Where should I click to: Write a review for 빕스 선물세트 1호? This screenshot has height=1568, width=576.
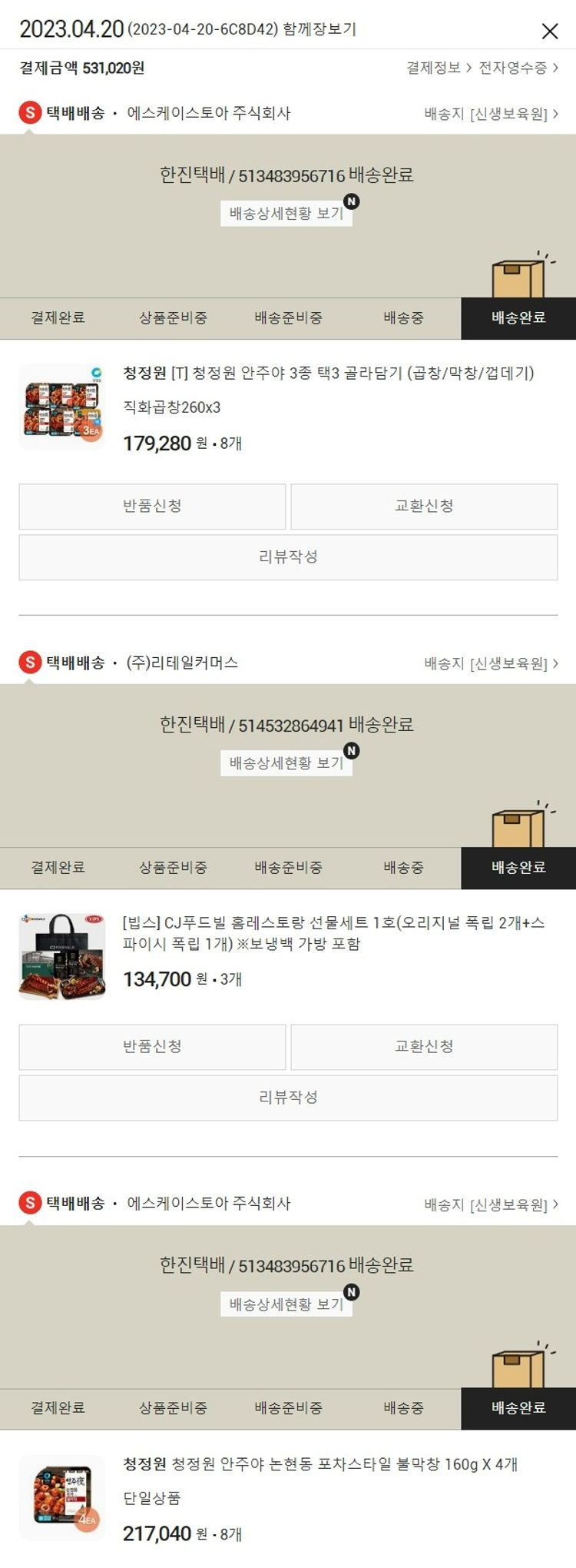(x=288, y=1098)
